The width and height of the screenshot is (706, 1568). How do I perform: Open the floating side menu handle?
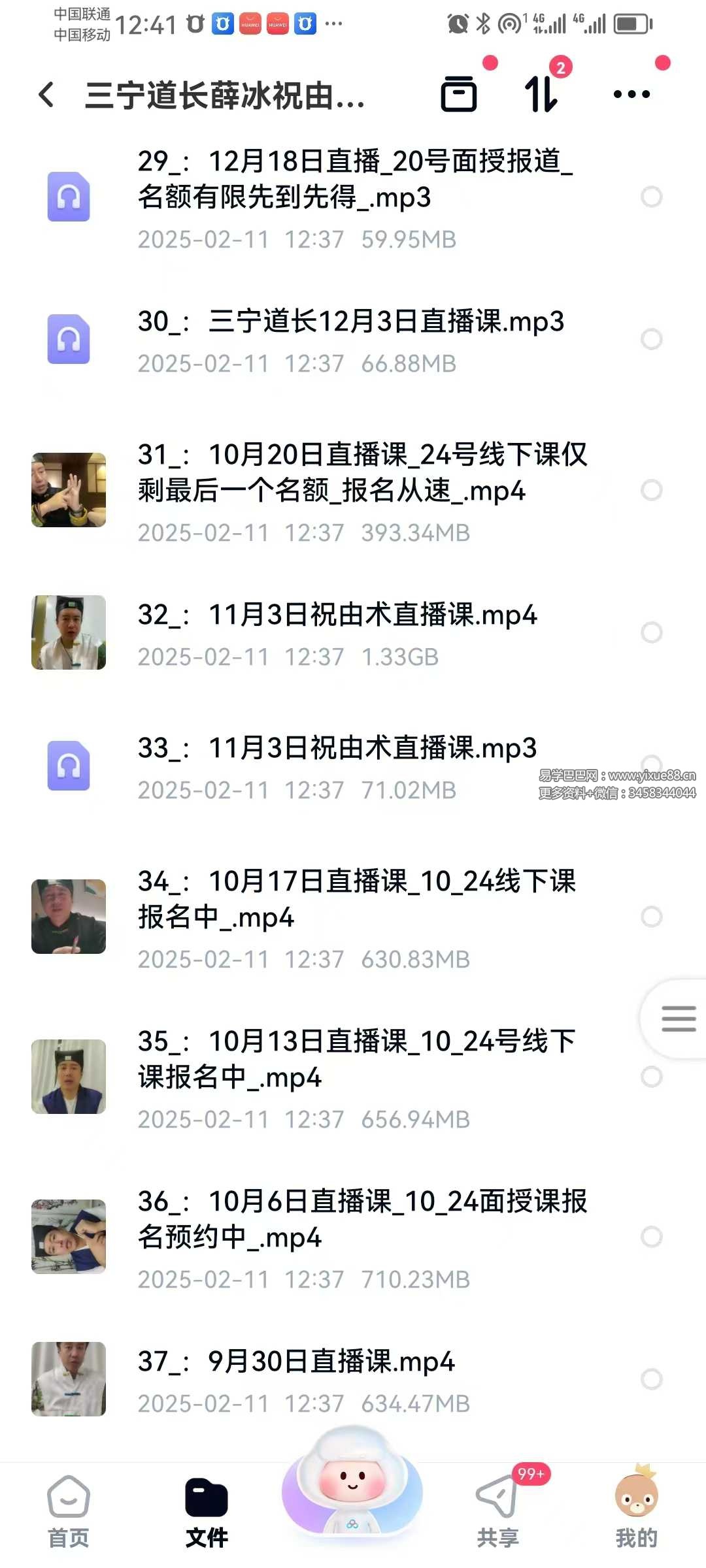[678, 1019]
